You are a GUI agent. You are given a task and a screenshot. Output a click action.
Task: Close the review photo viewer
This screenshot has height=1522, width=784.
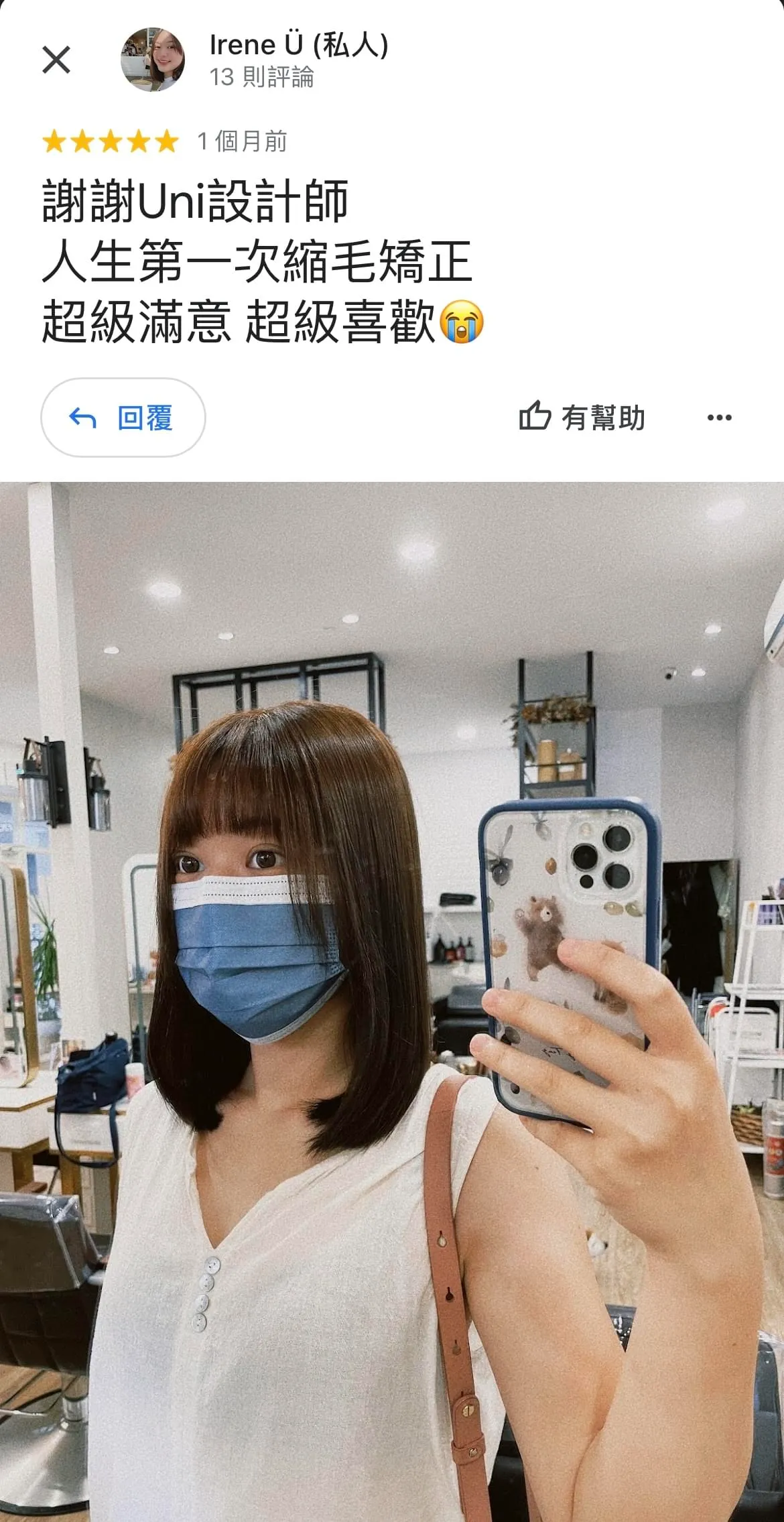(x=56, y=60)
